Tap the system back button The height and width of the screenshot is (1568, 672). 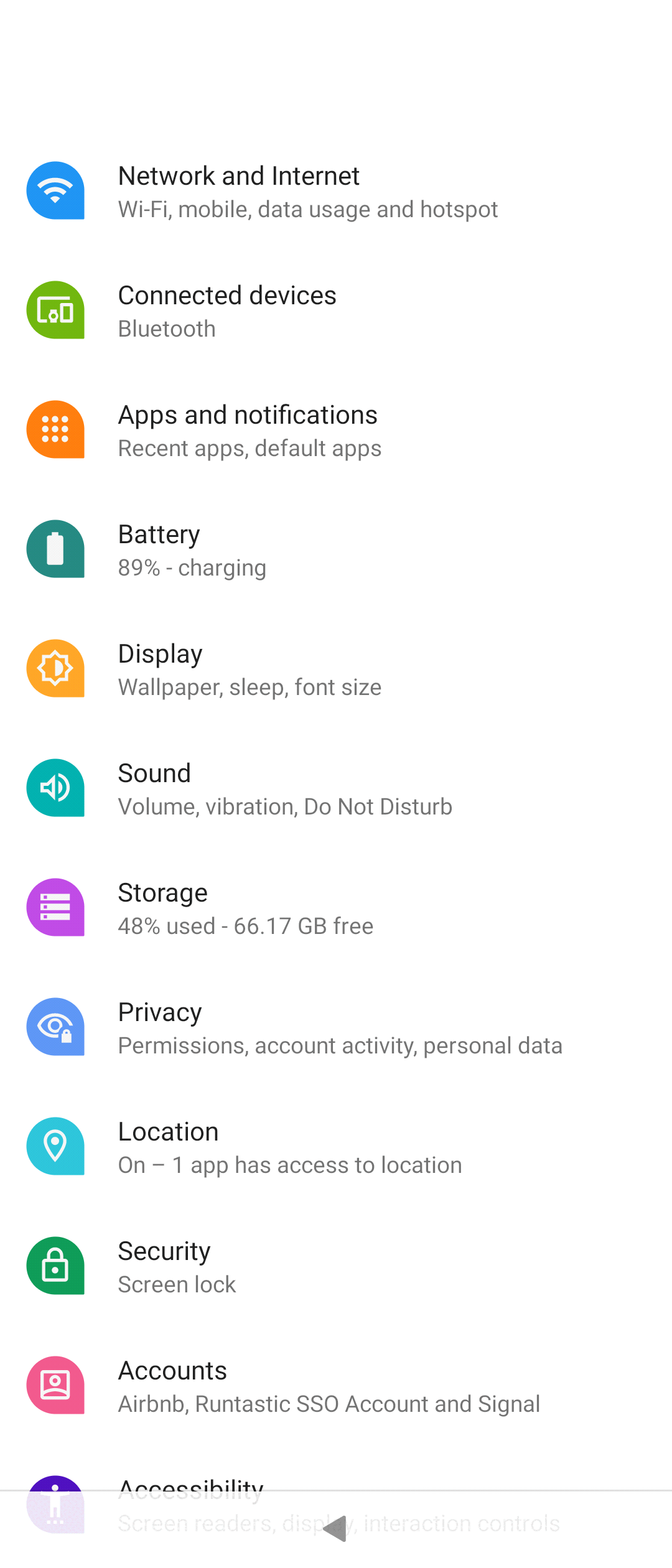tap(335, 1528)
